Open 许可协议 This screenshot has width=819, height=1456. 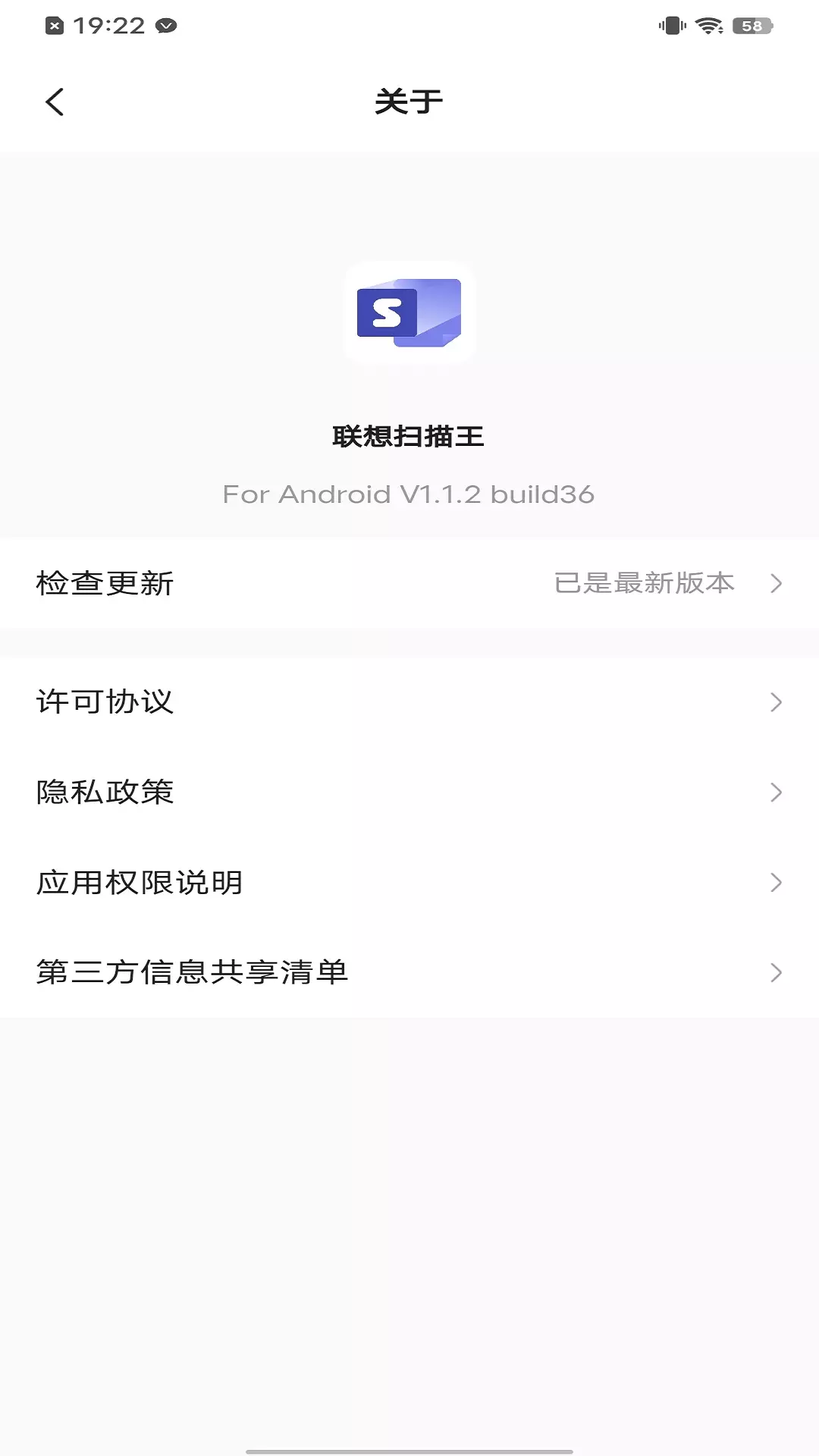click(x=409, y=702)
